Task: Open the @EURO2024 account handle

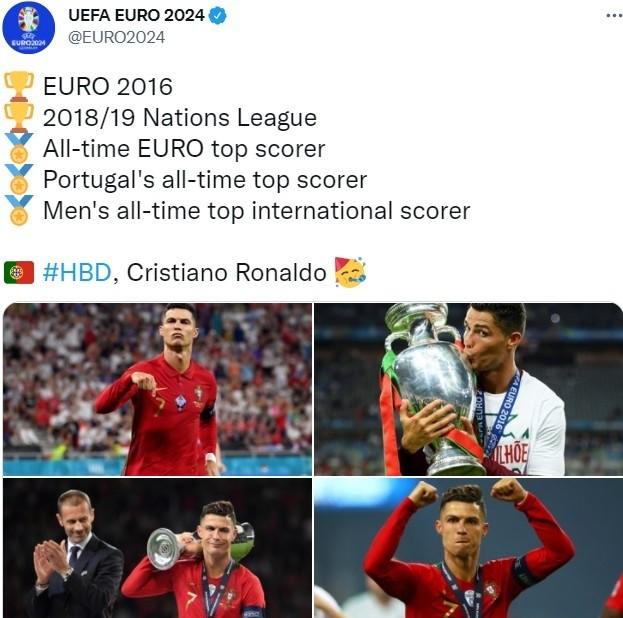Action: pyautogui.click(x=116, y=37)
